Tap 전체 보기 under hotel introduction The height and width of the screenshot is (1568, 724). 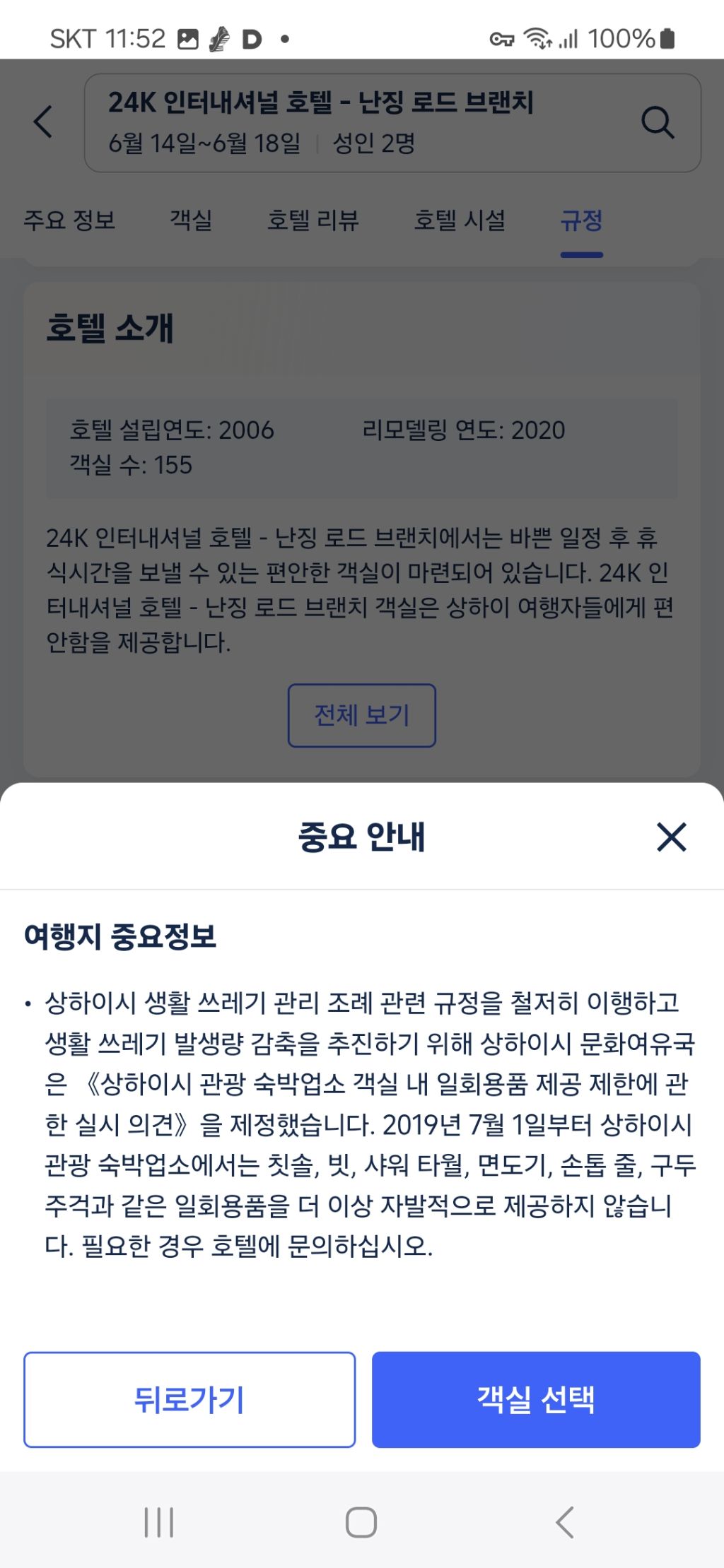coord(361,715)
